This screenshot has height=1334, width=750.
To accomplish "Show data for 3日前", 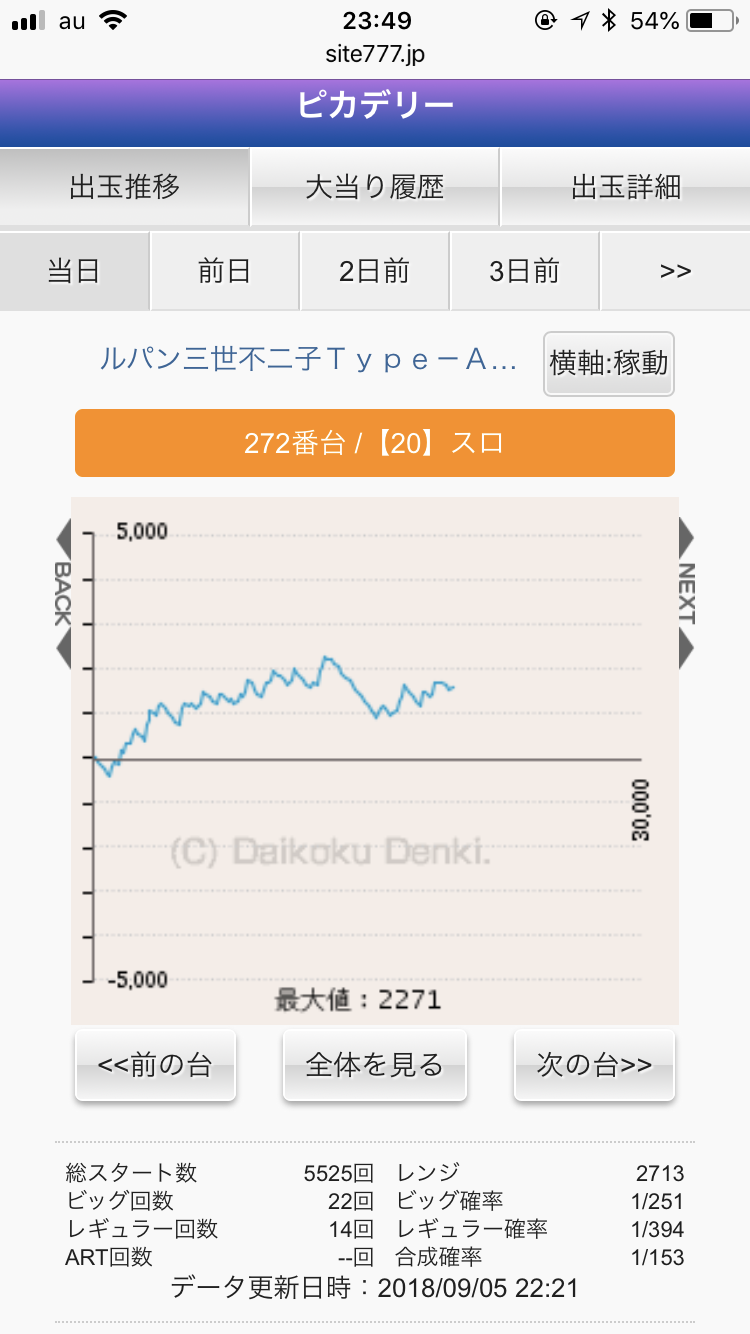I will [x=524, y=271].
